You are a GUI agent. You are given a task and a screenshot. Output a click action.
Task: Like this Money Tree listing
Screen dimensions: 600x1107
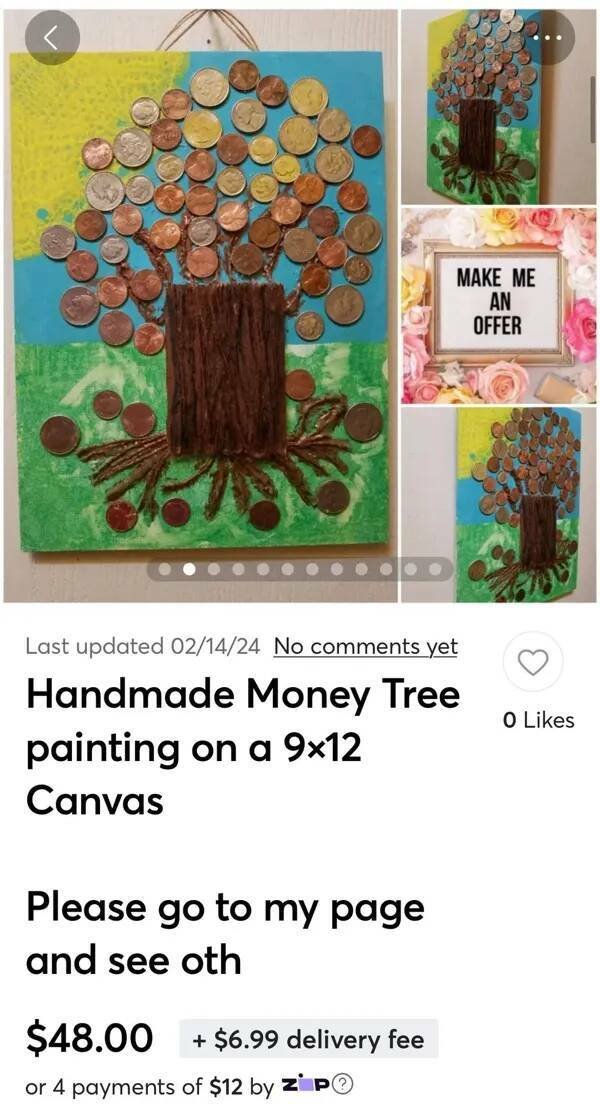(533, 662)
